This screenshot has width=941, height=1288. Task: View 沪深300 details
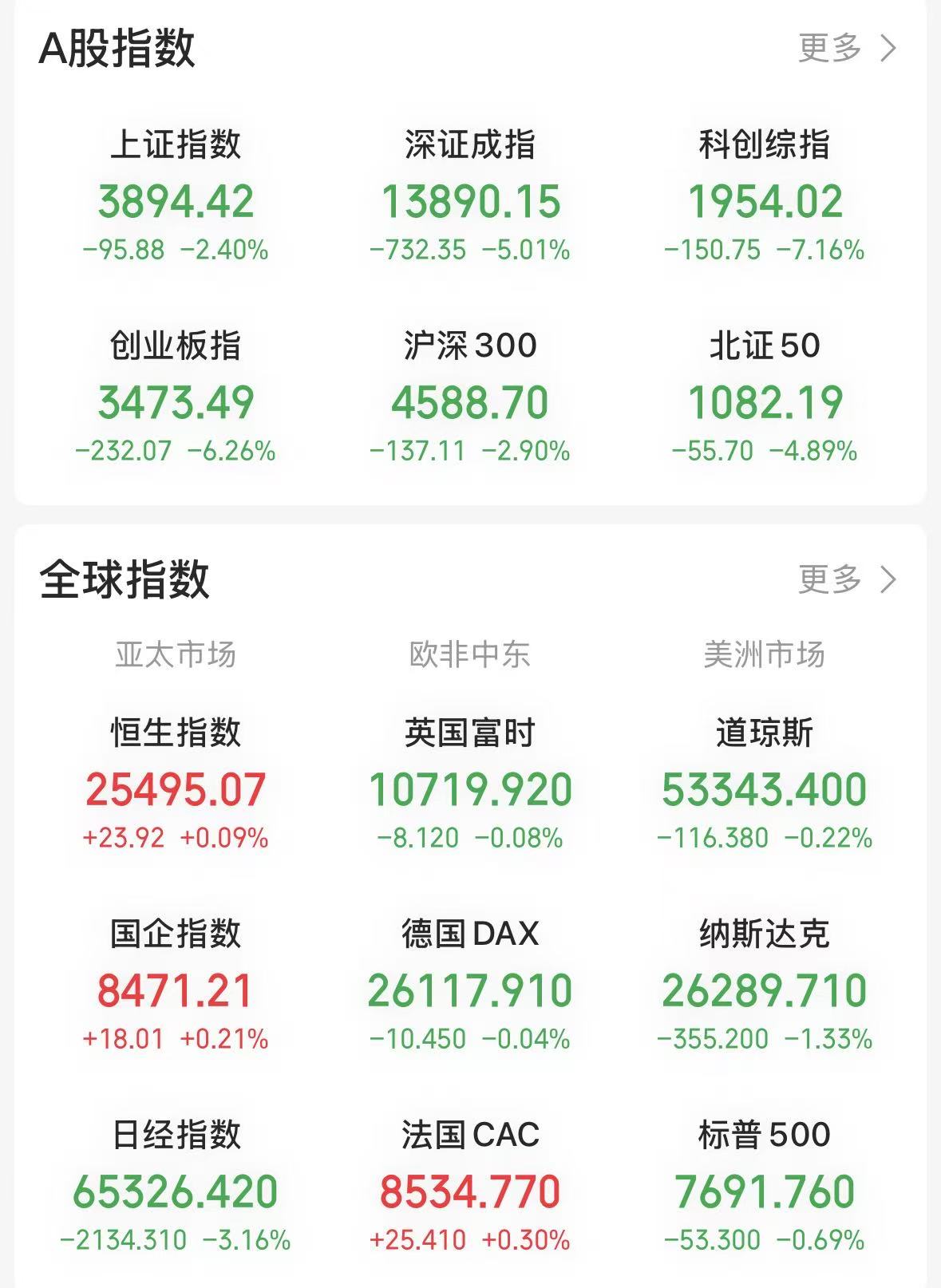(470, 397)
